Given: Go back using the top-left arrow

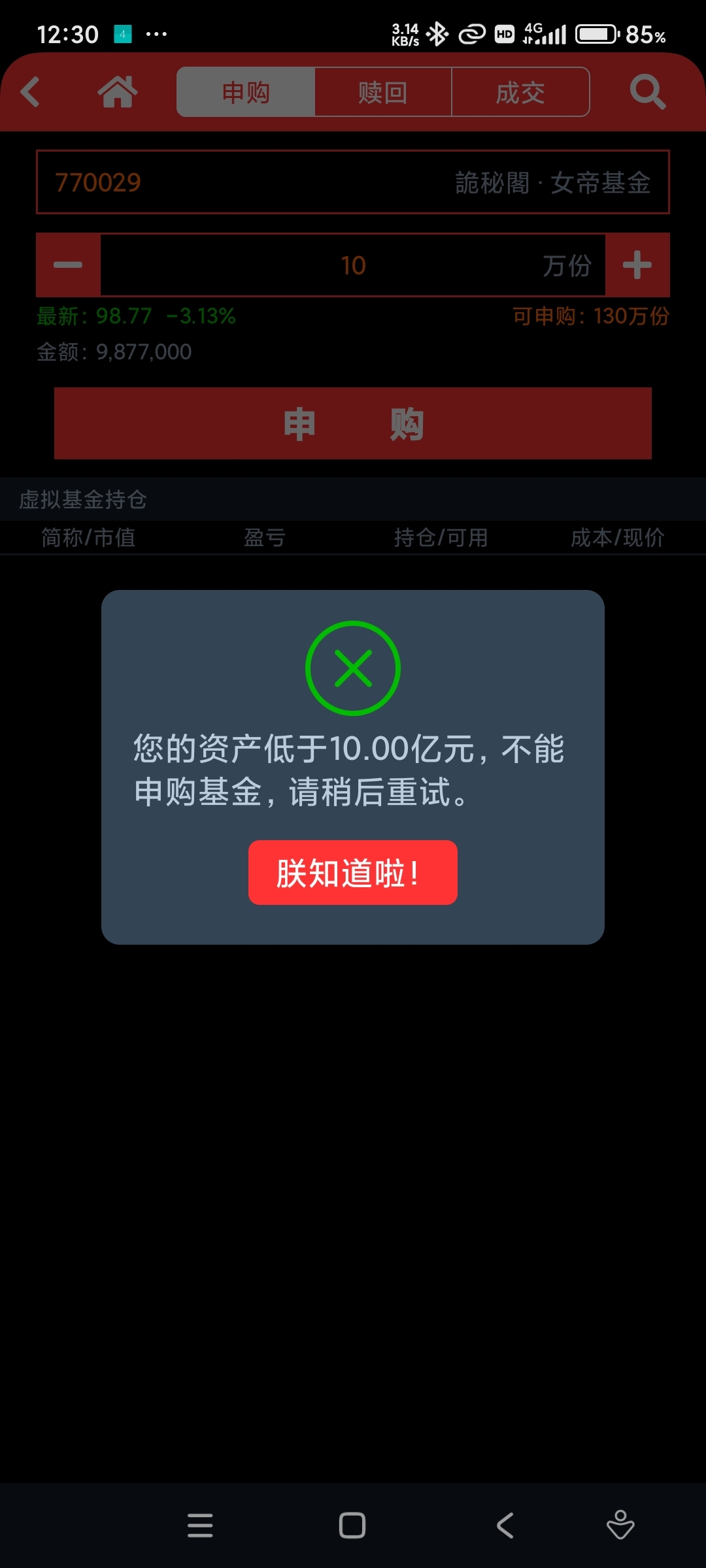Looking at the screenshot, I should [x=30, y=91].
